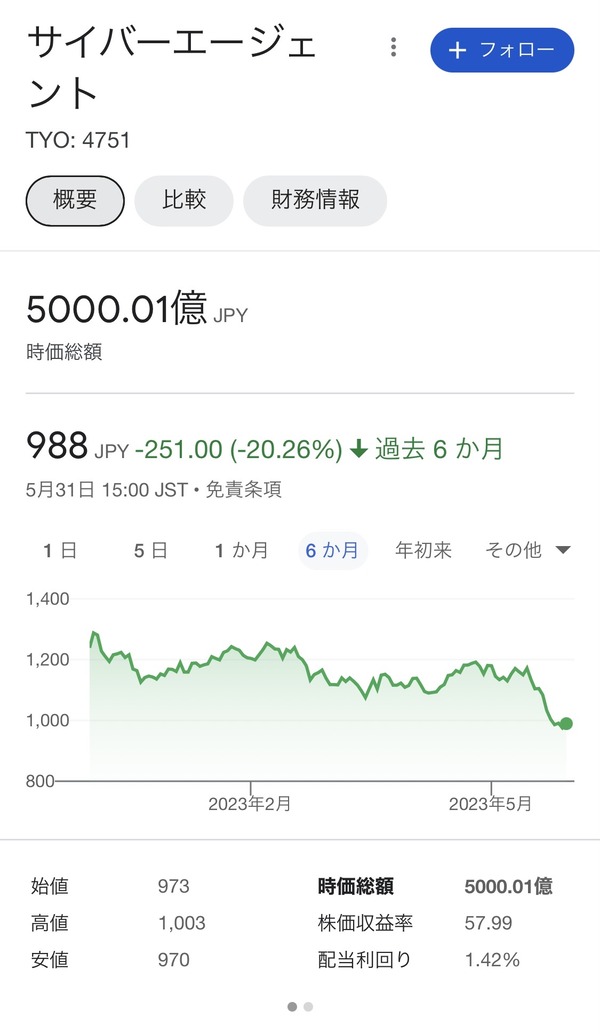The image size is (600, 1034).
Task: Open the 免責条項 disclaimer link
Action: (x=245, y=490)
